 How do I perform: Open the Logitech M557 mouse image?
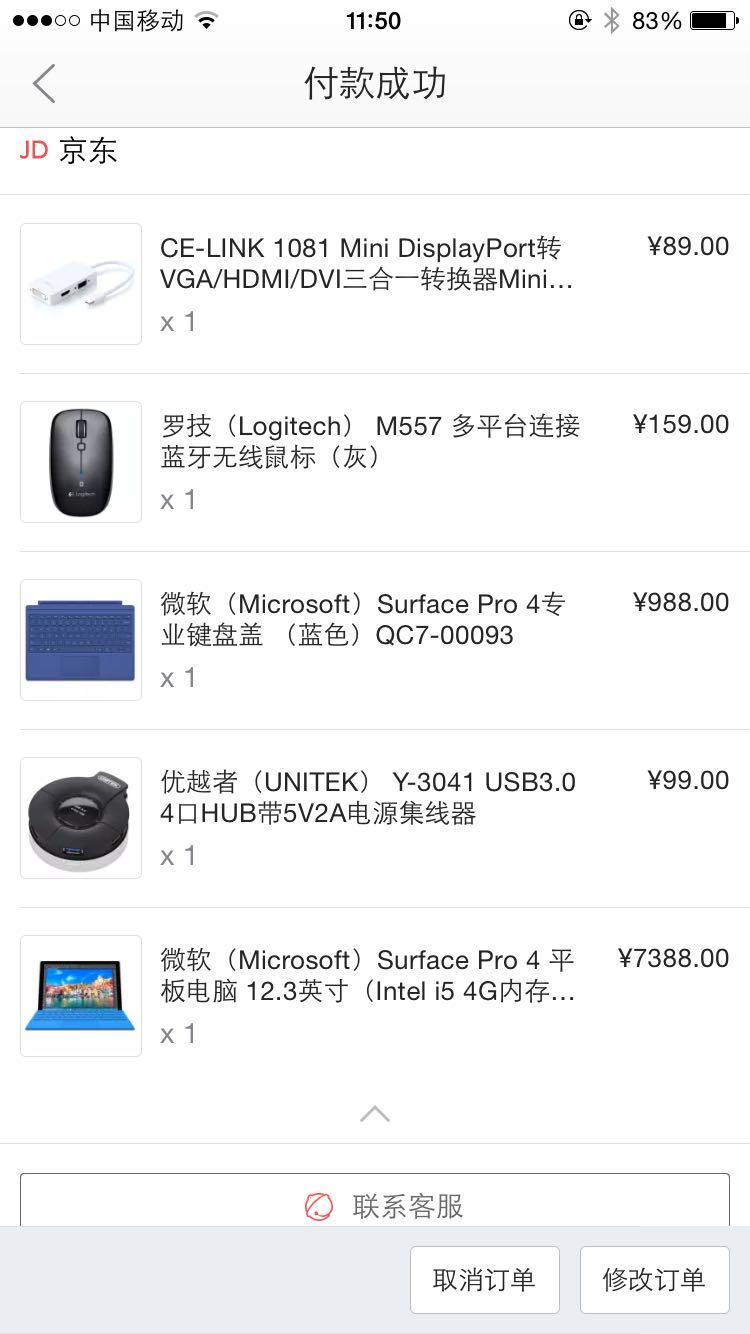80,462
